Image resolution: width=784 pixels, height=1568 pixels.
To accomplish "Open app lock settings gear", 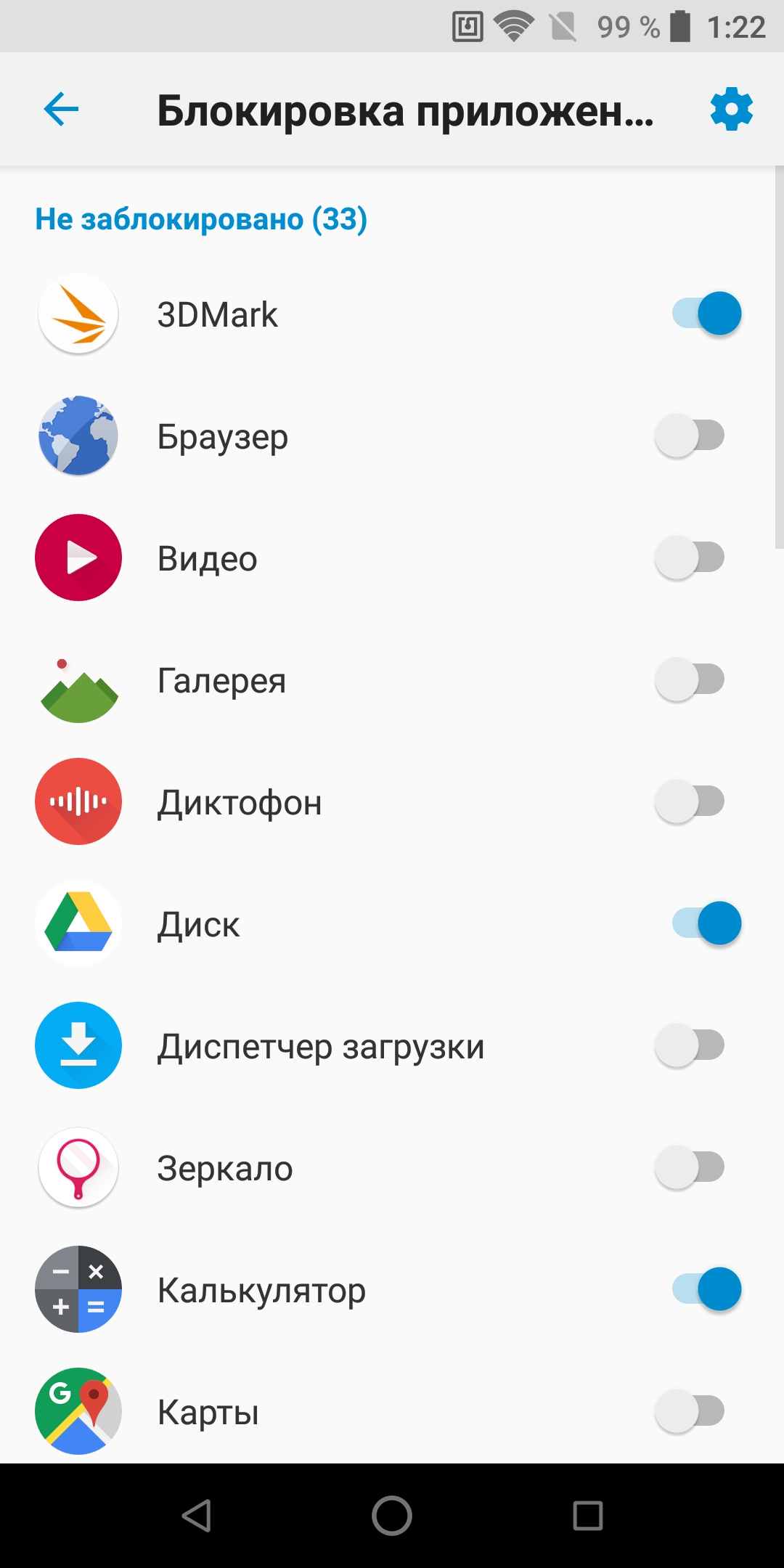I will tap(731, 110).
